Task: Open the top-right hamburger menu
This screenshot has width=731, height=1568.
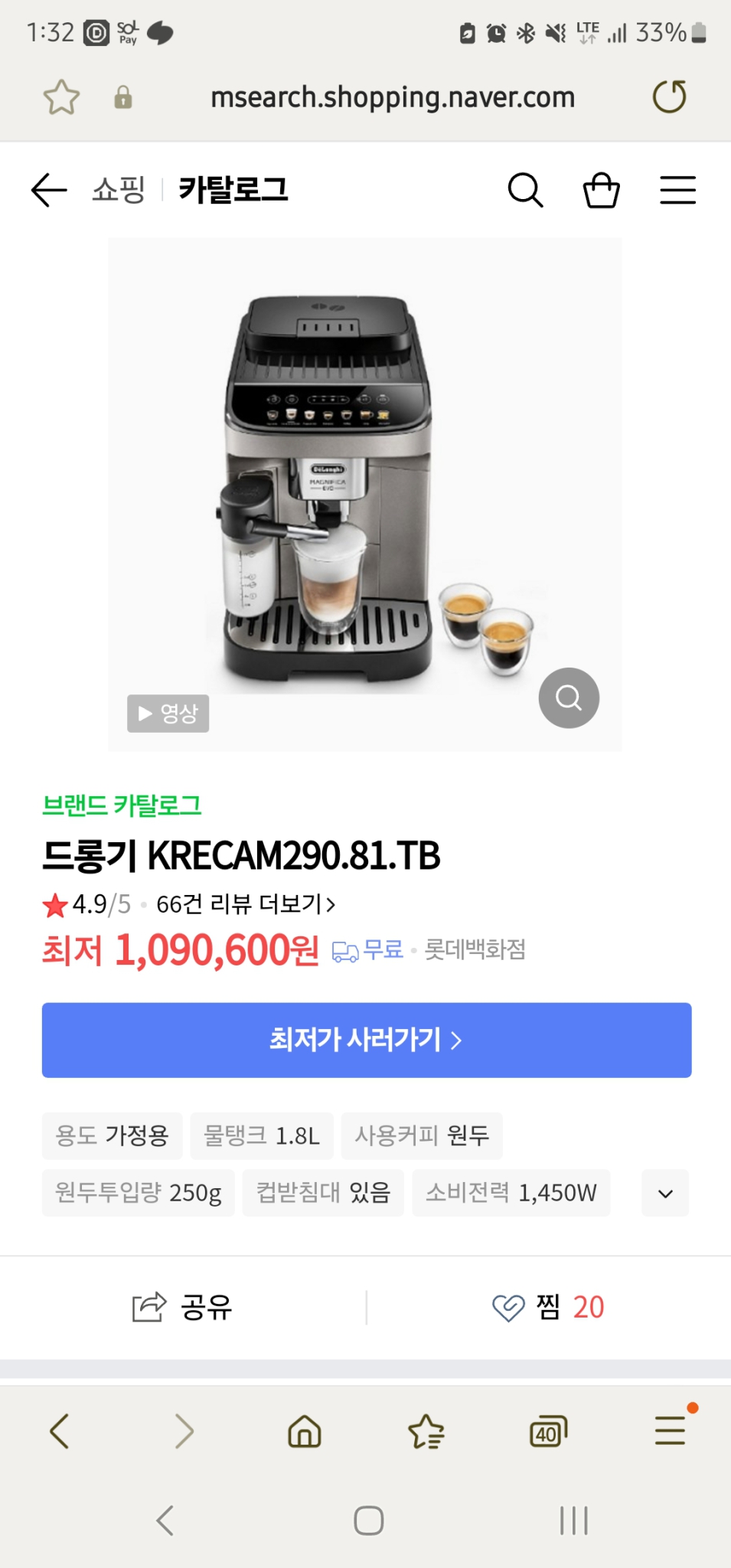Action: click(x=677, y=191)
